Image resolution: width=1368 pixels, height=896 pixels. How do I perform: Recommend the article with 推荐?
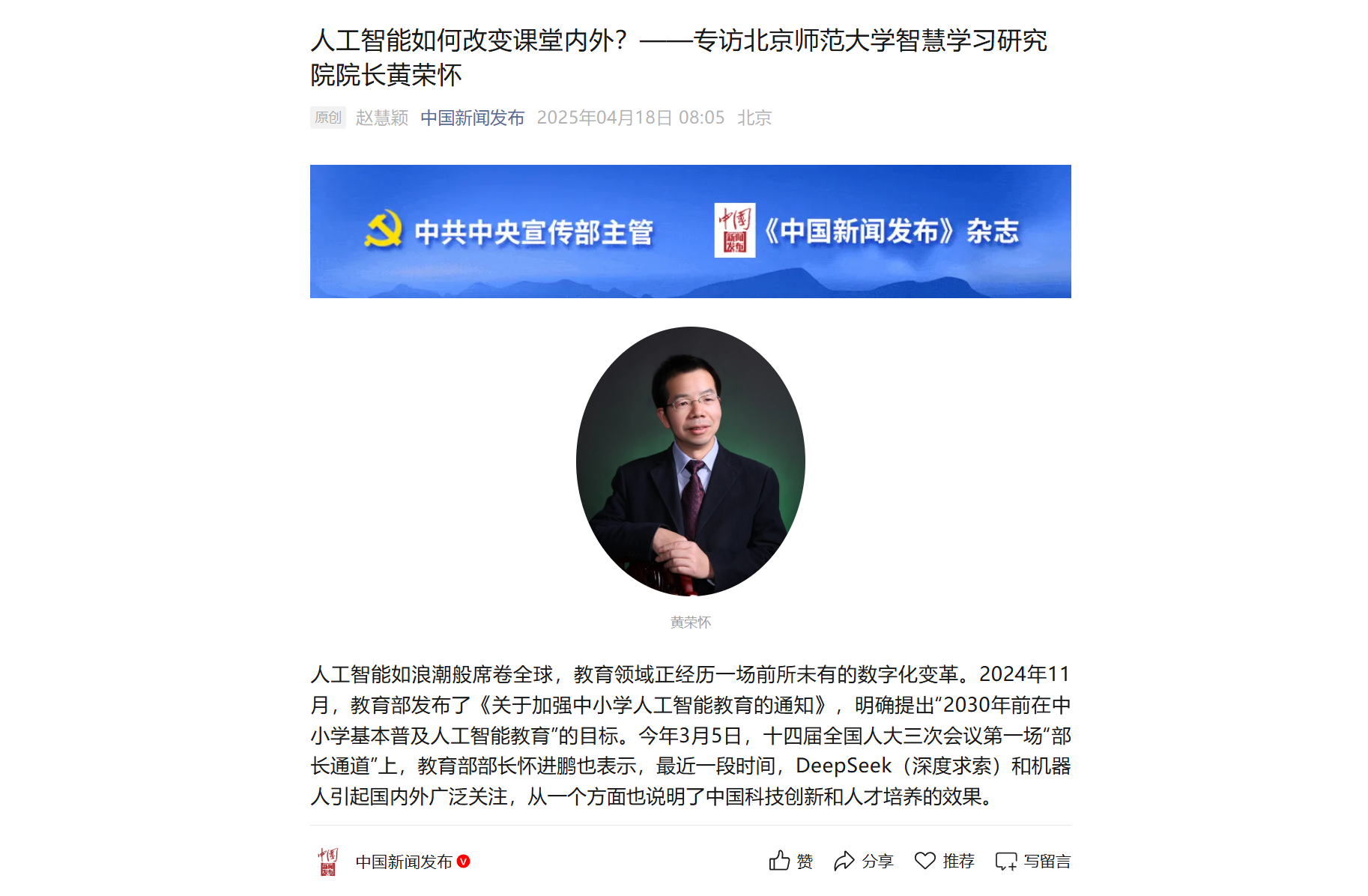[944, 861]
